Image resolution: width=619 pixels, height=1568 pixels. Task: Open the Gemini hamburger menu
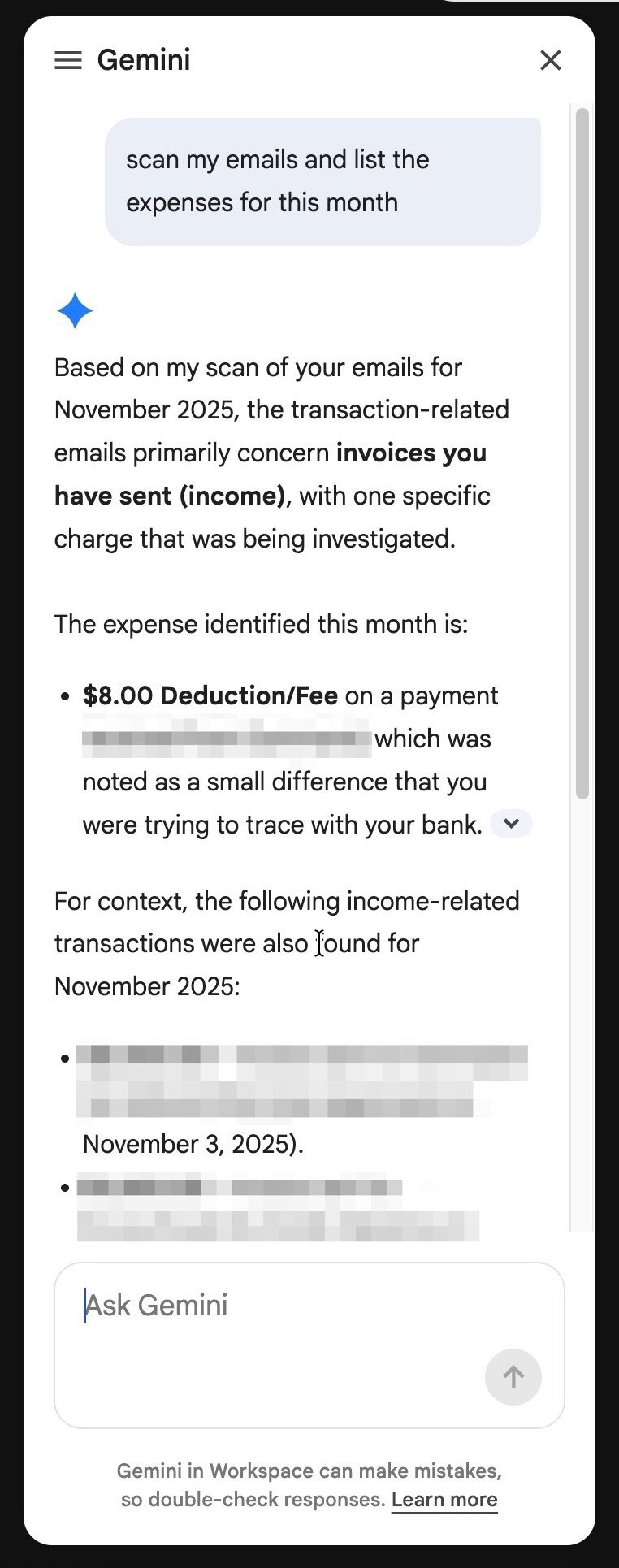[x=68, y=60]
